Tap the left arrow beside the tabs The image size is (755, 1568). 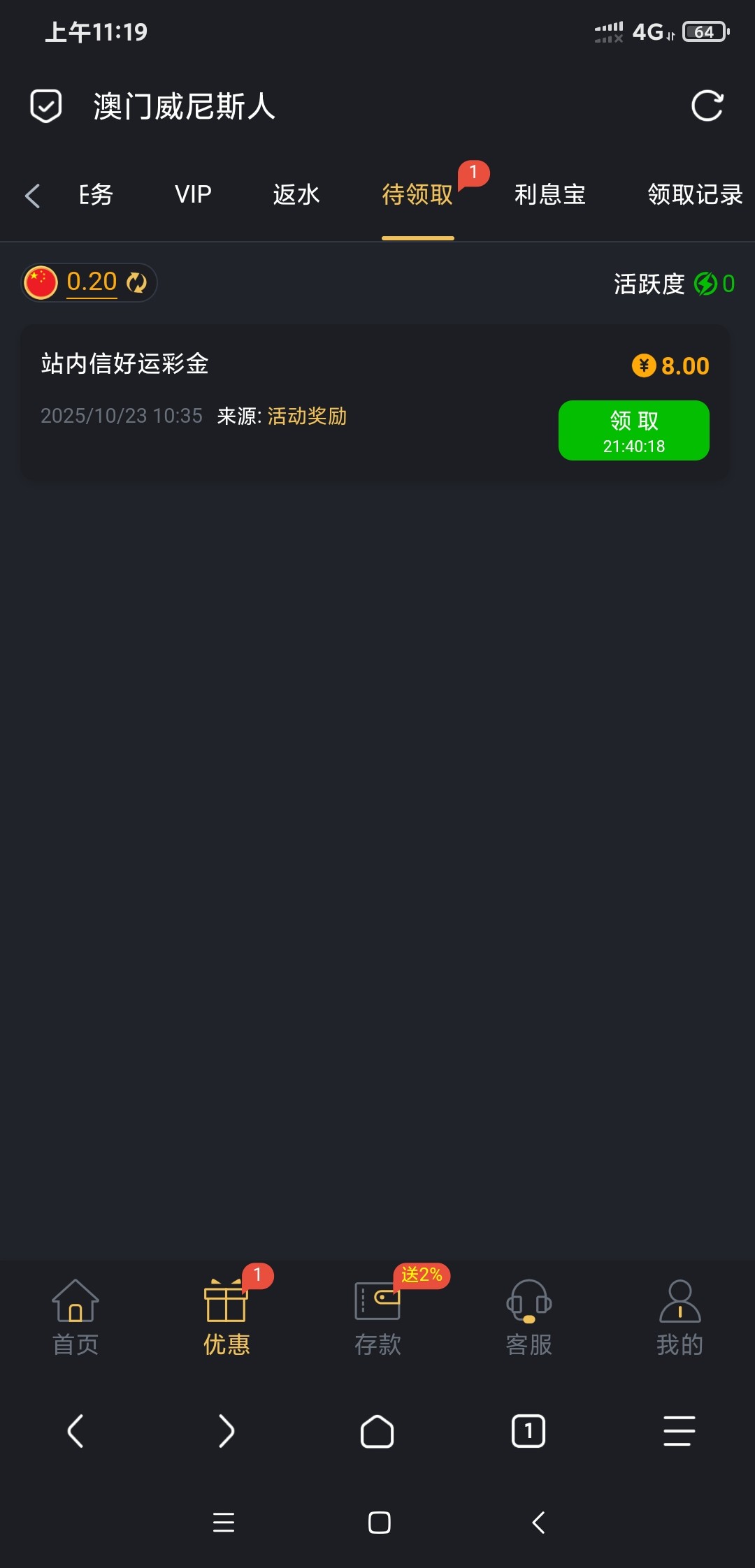32,195
